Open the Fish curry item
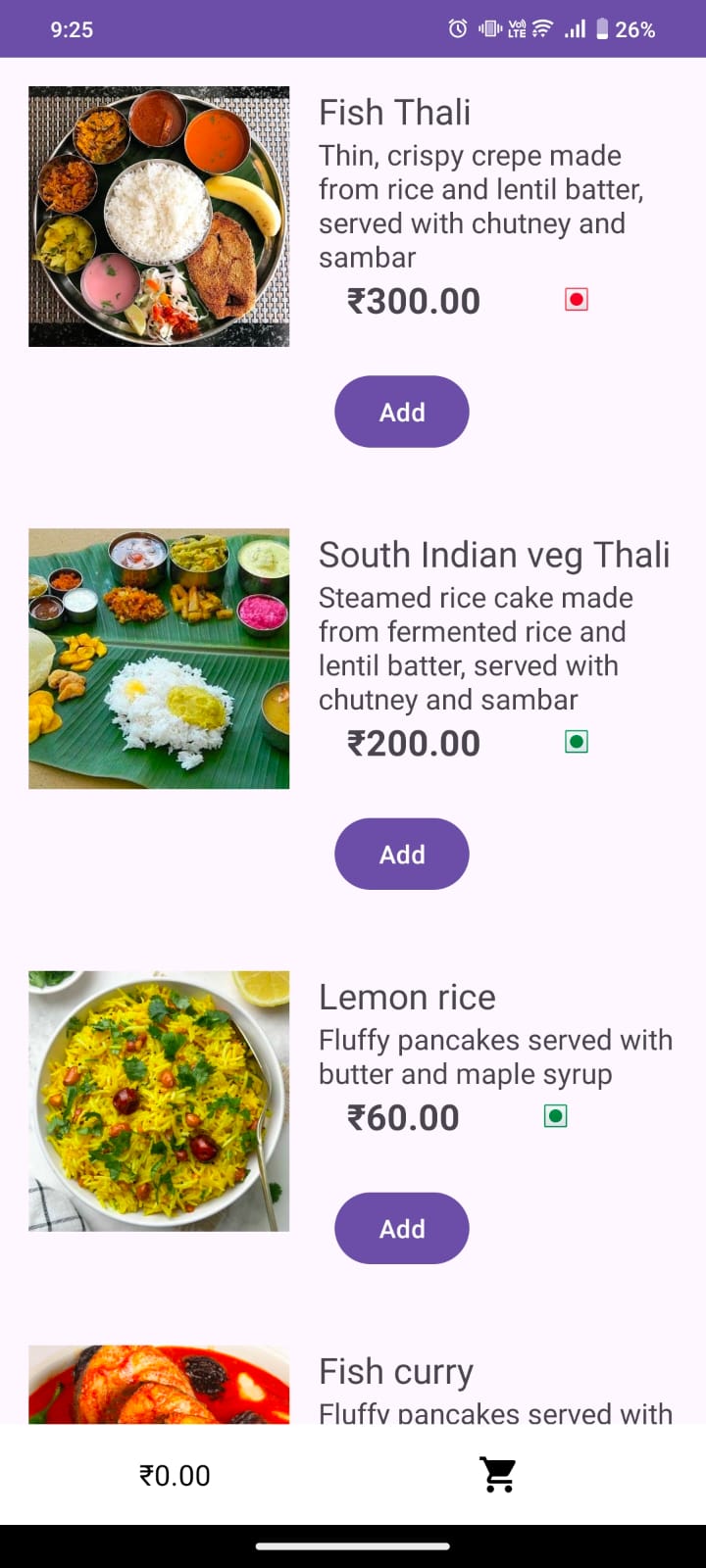This screenshot has width=706, height=1568. [x=396, y=1372]
